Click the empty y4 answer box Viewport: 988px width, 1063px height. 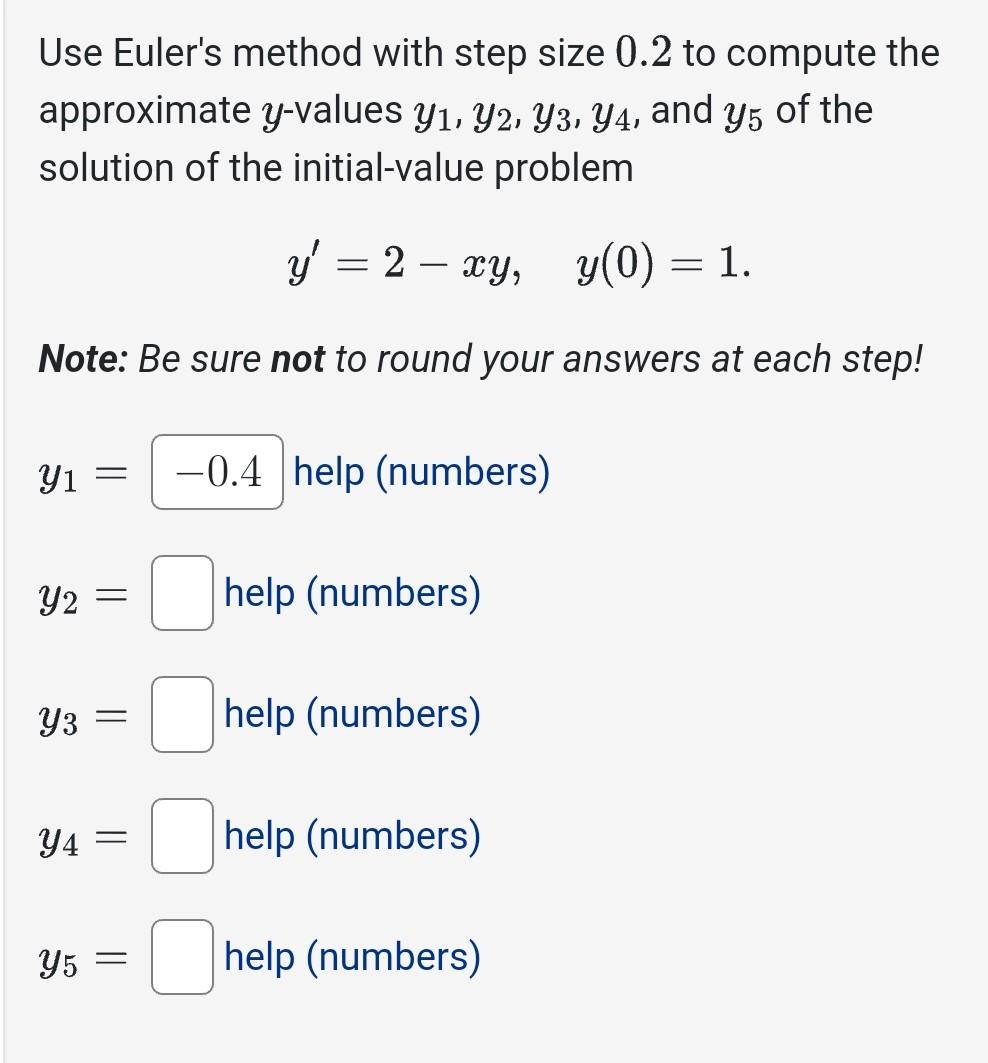tap(181, 836)
